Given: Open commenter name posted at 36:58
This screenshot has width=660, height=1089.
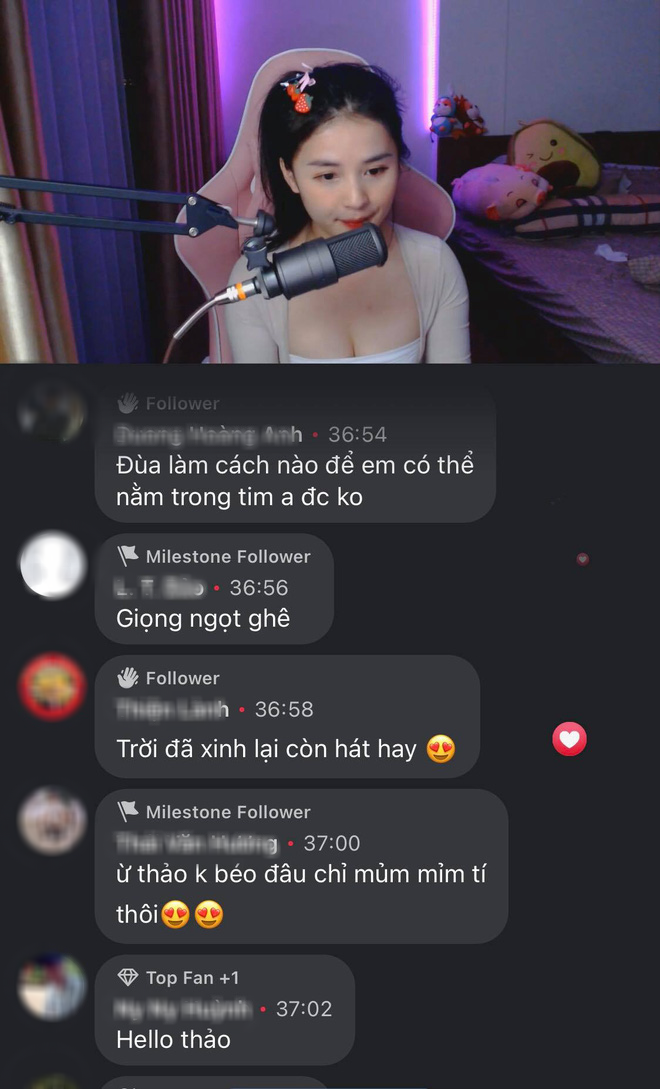Looking at the screenshot, I should (172, 709).
